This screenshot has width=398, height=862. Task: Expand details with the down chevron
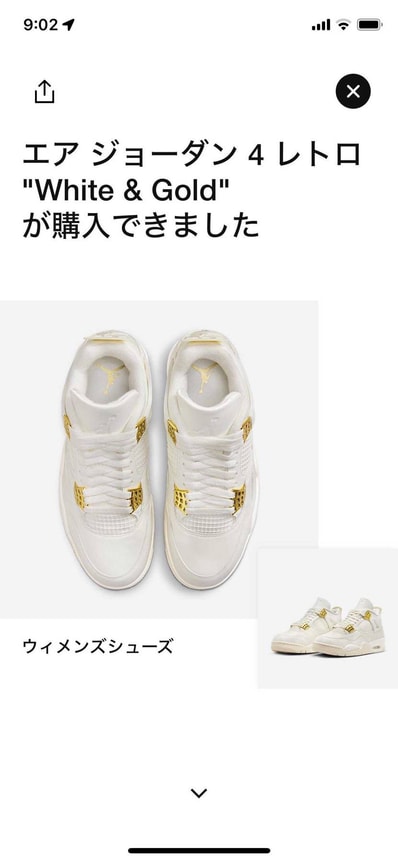198,793
